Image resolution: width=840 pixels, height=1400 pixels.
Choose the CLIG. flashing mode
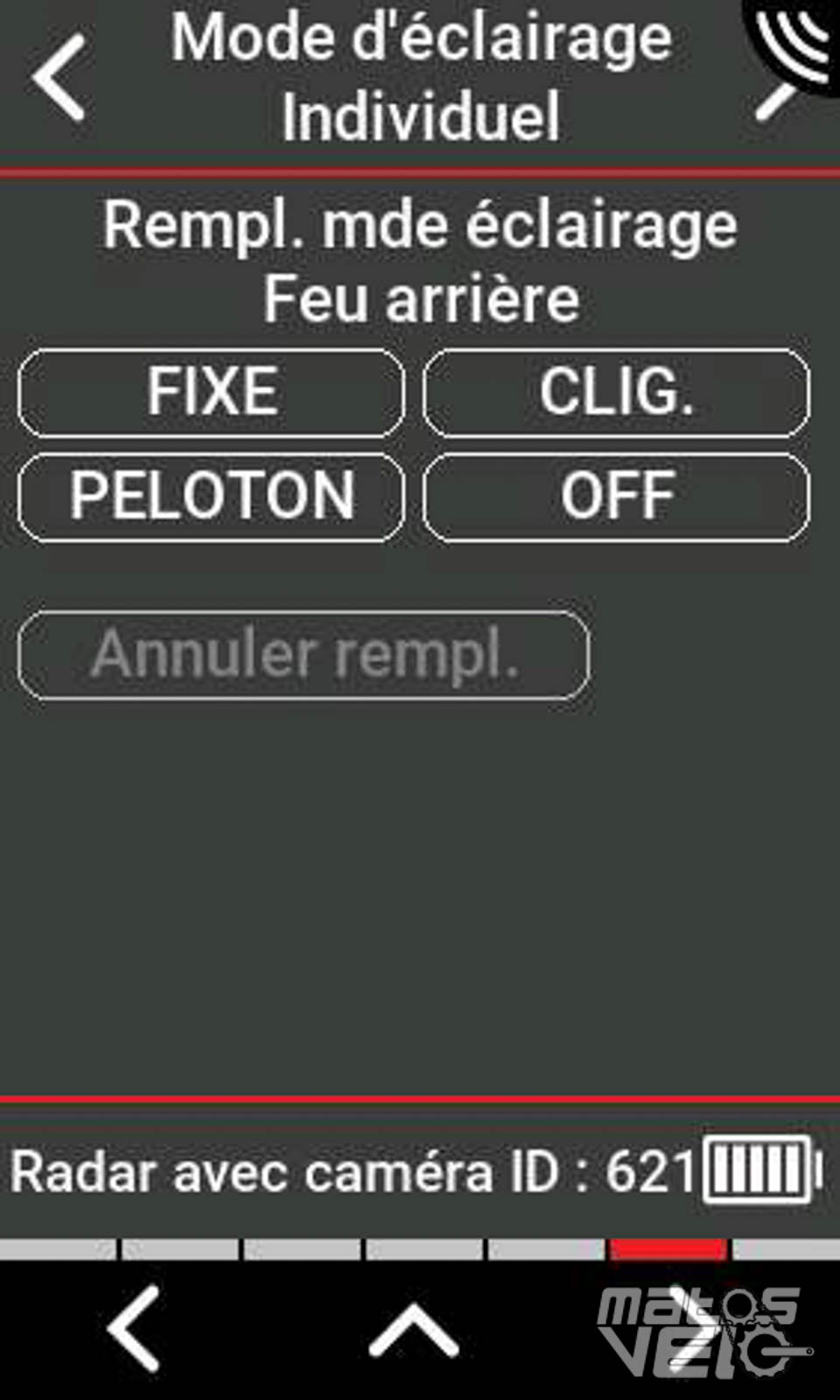[x=616, y=393]
